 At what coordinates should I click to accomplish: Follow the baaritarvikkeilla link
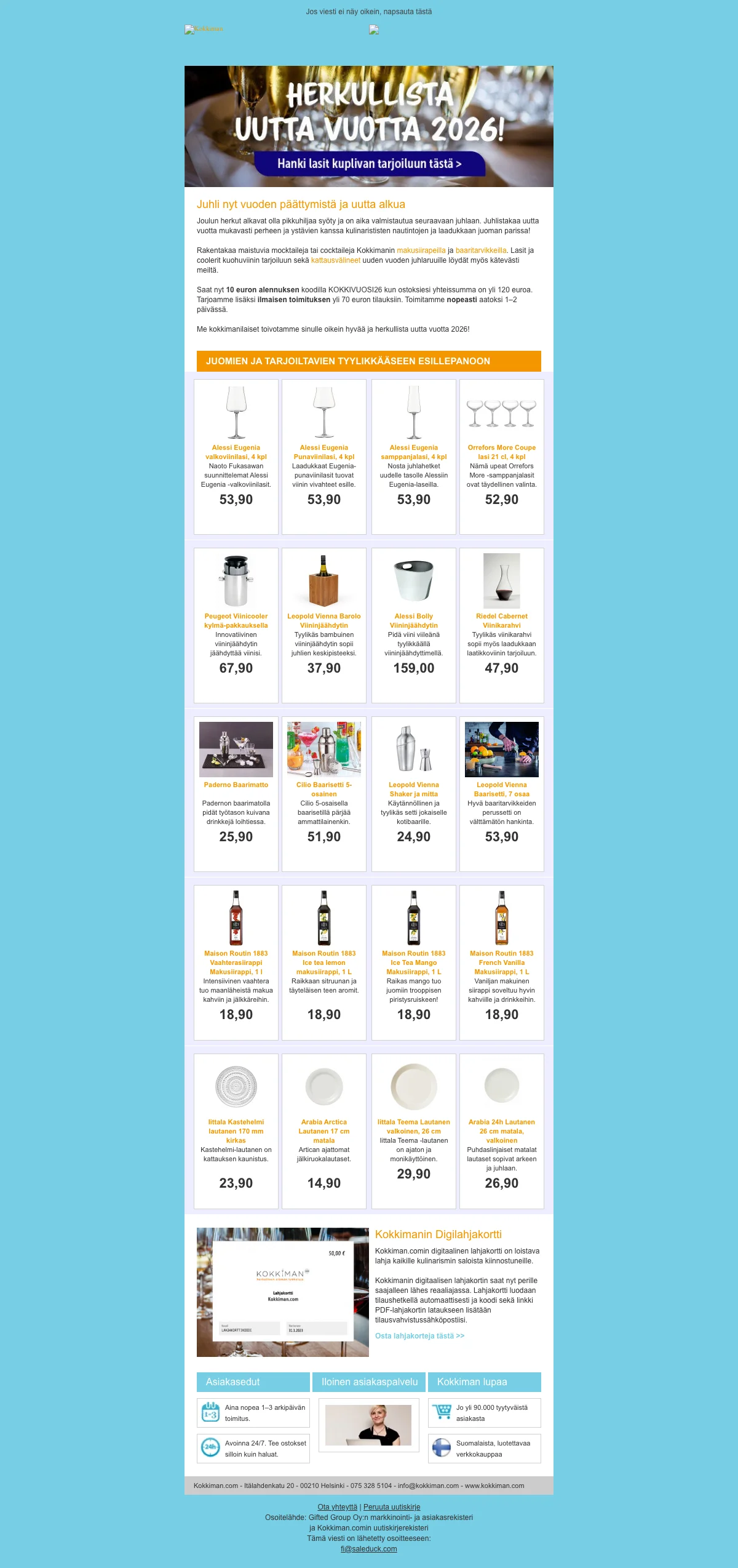click(480, 250)
